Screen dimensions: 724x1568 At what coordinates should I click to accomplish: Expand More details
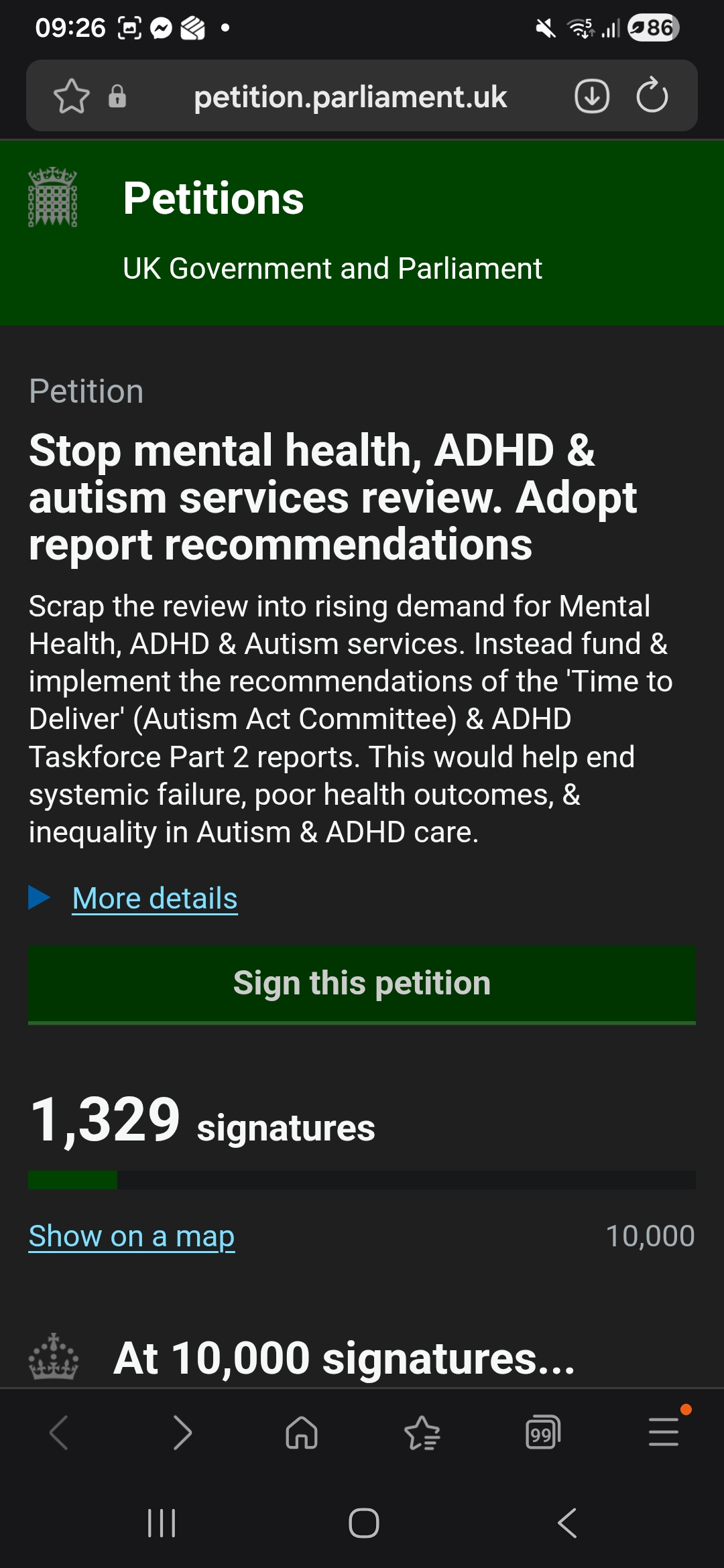click(x=154, y=899)
